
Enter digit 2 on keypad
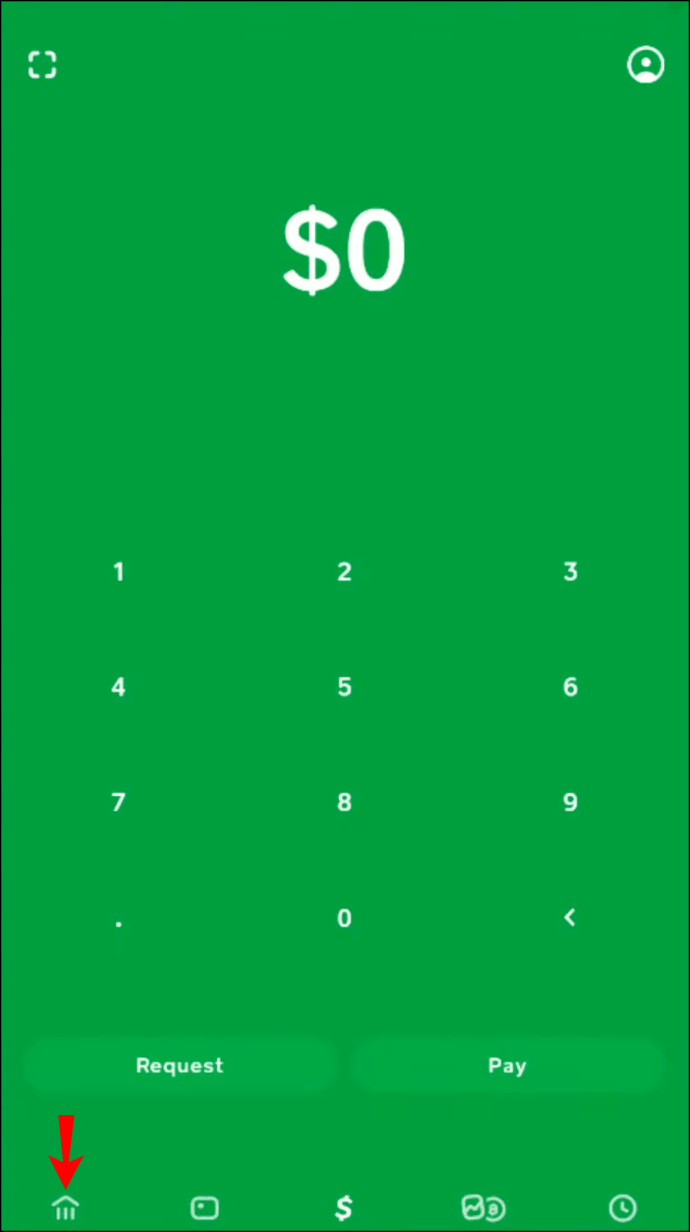point(344,572)
